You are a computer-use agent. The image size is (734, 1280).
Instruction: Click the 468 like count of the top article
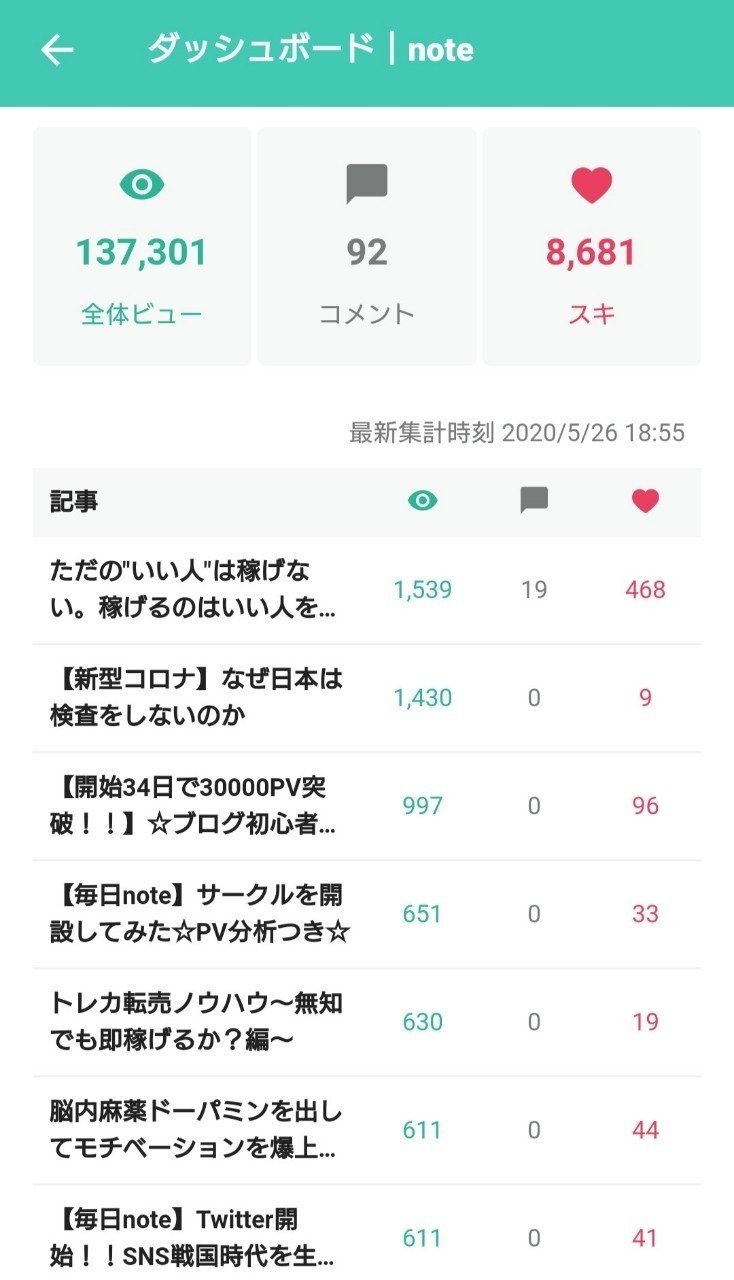coord(646,589)
